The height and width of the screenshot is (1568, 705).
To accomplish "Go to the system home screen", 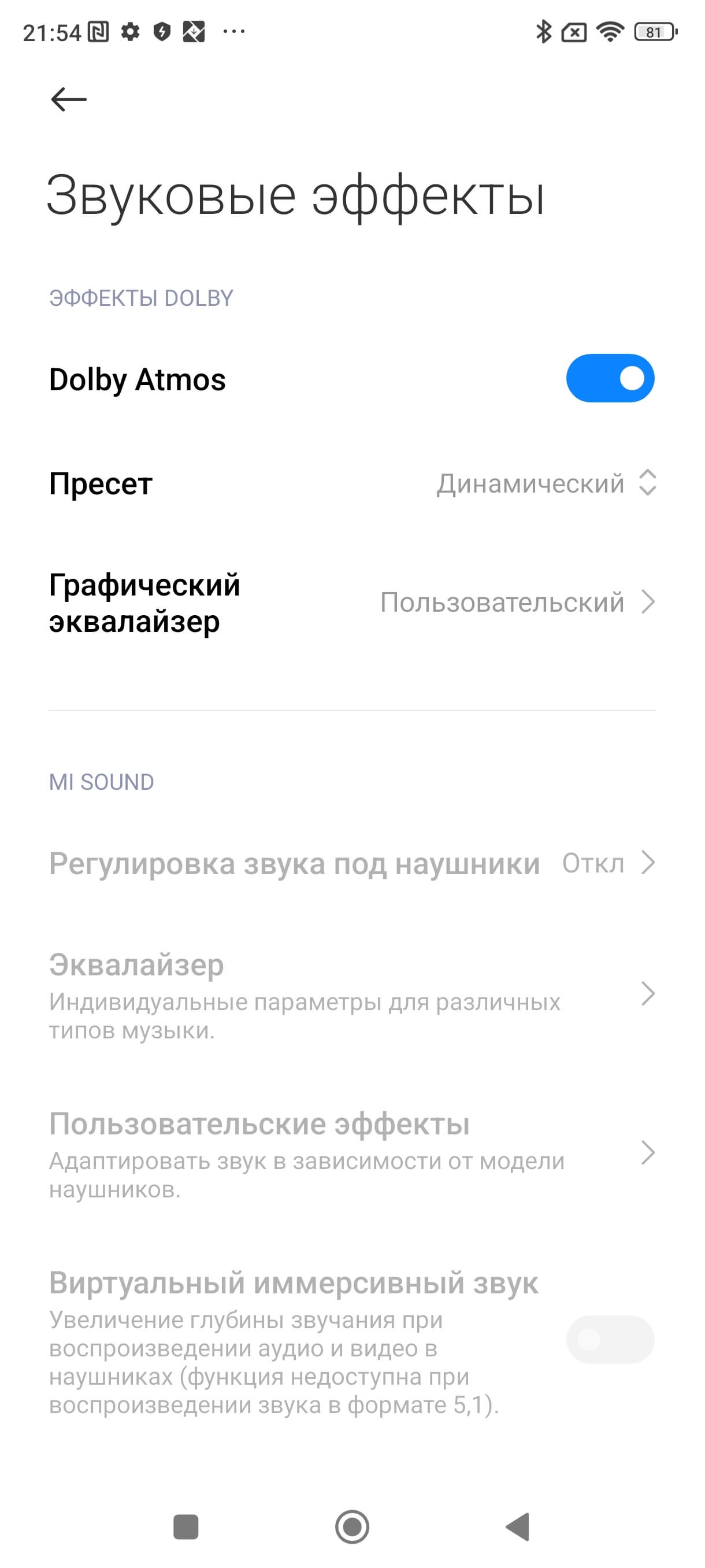I will click(x=352, y=1526).
